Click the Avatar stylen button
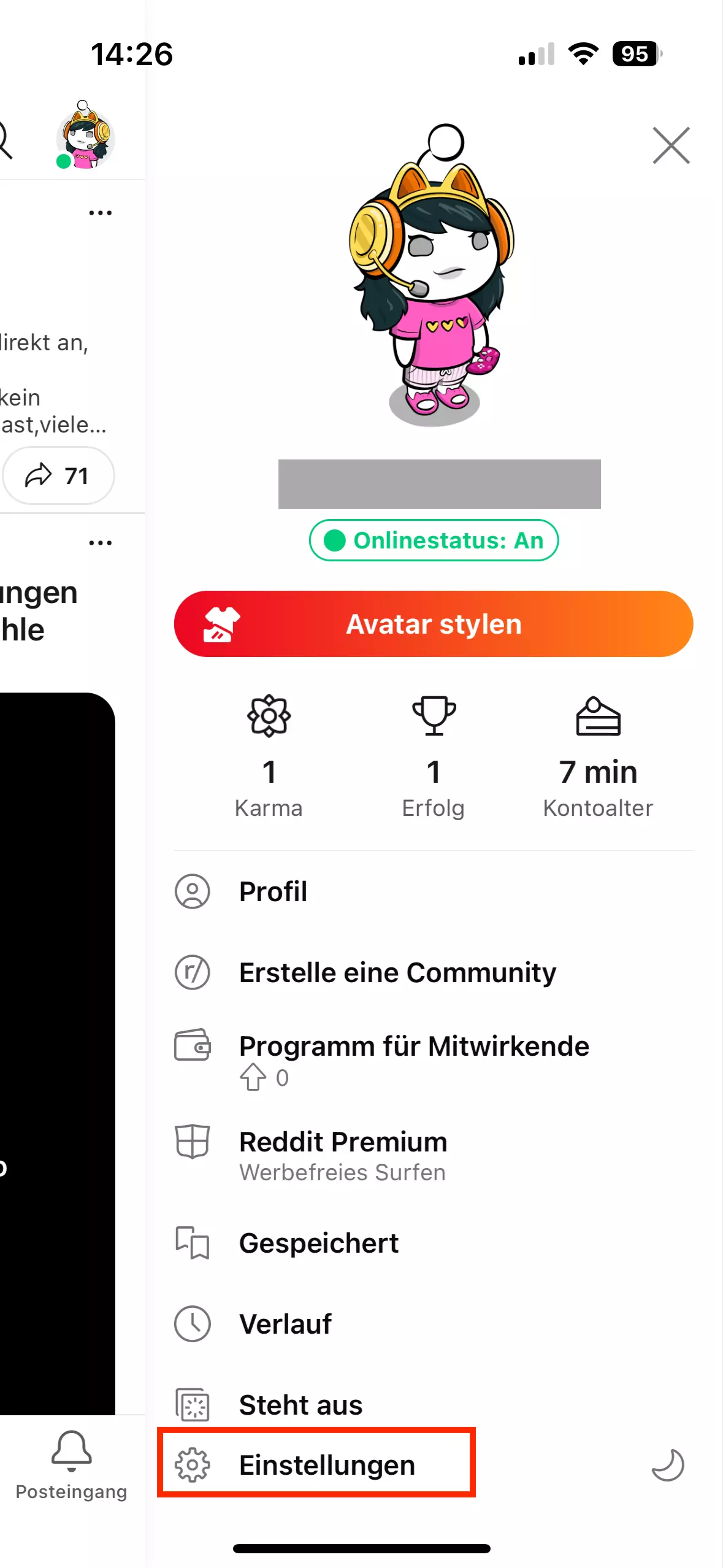Screen dimensions: 723x1568 coord(434,624)
